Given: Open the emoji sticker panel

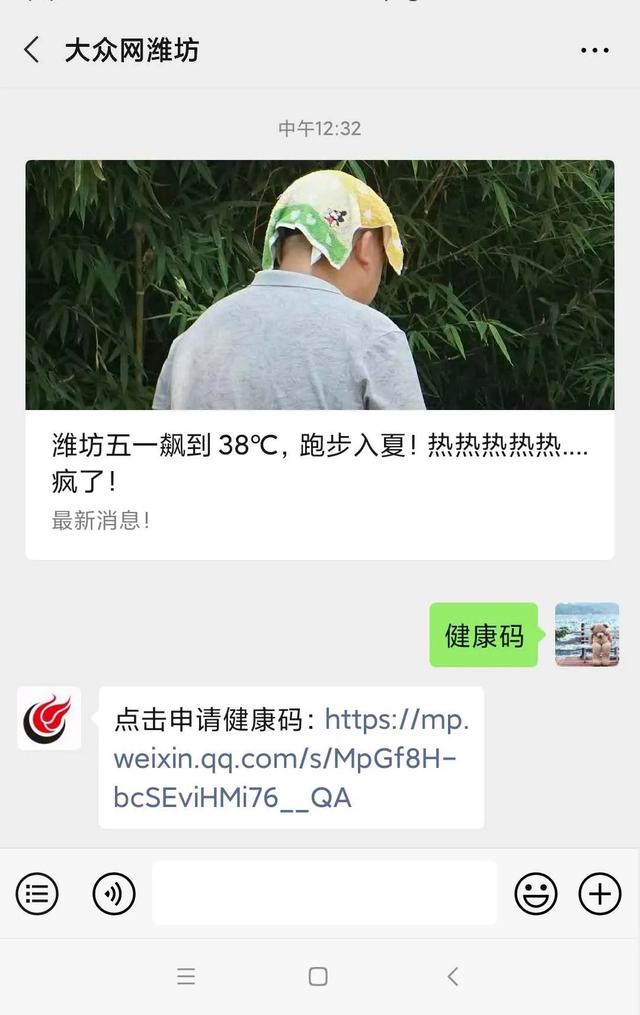Looking at the screenshot, I should coord(536,893).
